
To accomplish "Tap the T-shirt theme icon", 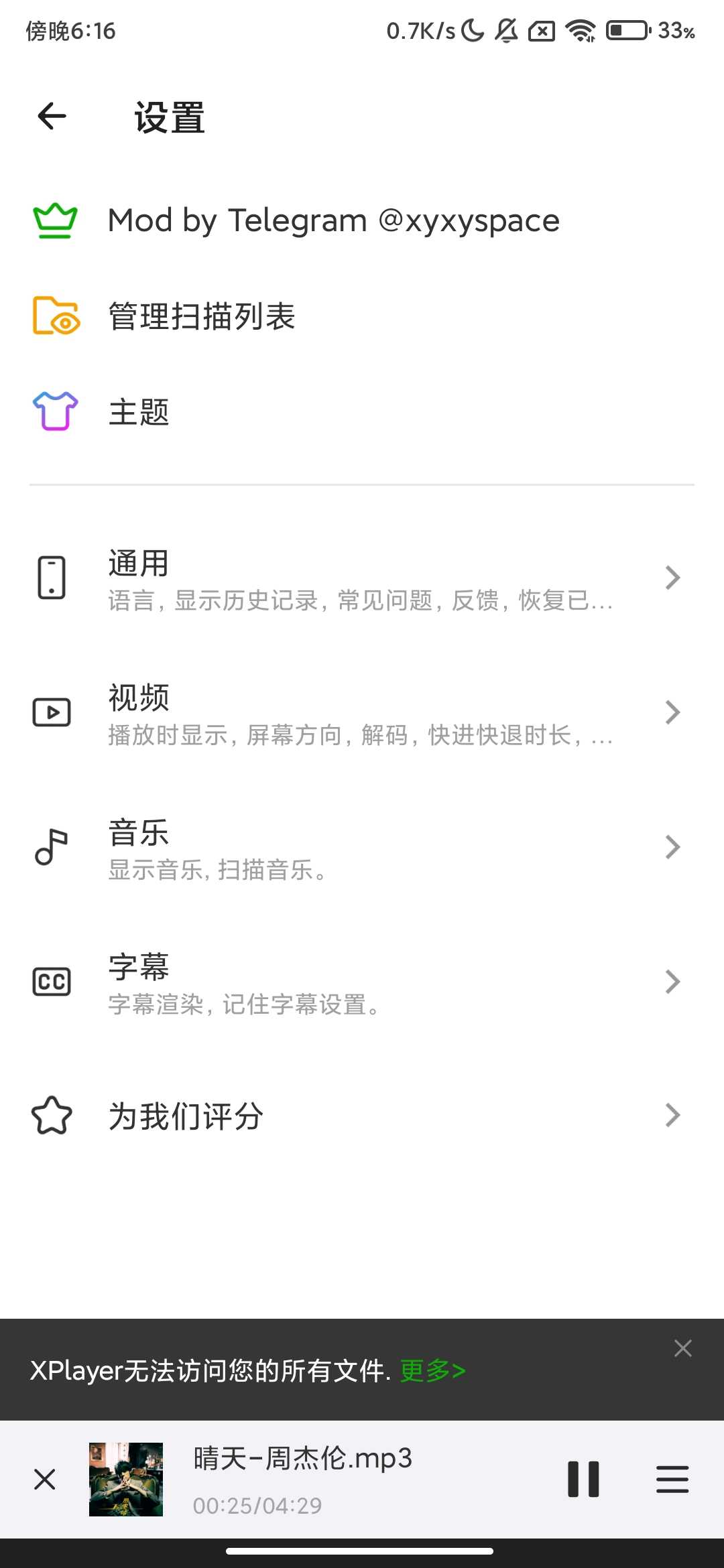I will [55, 411].
